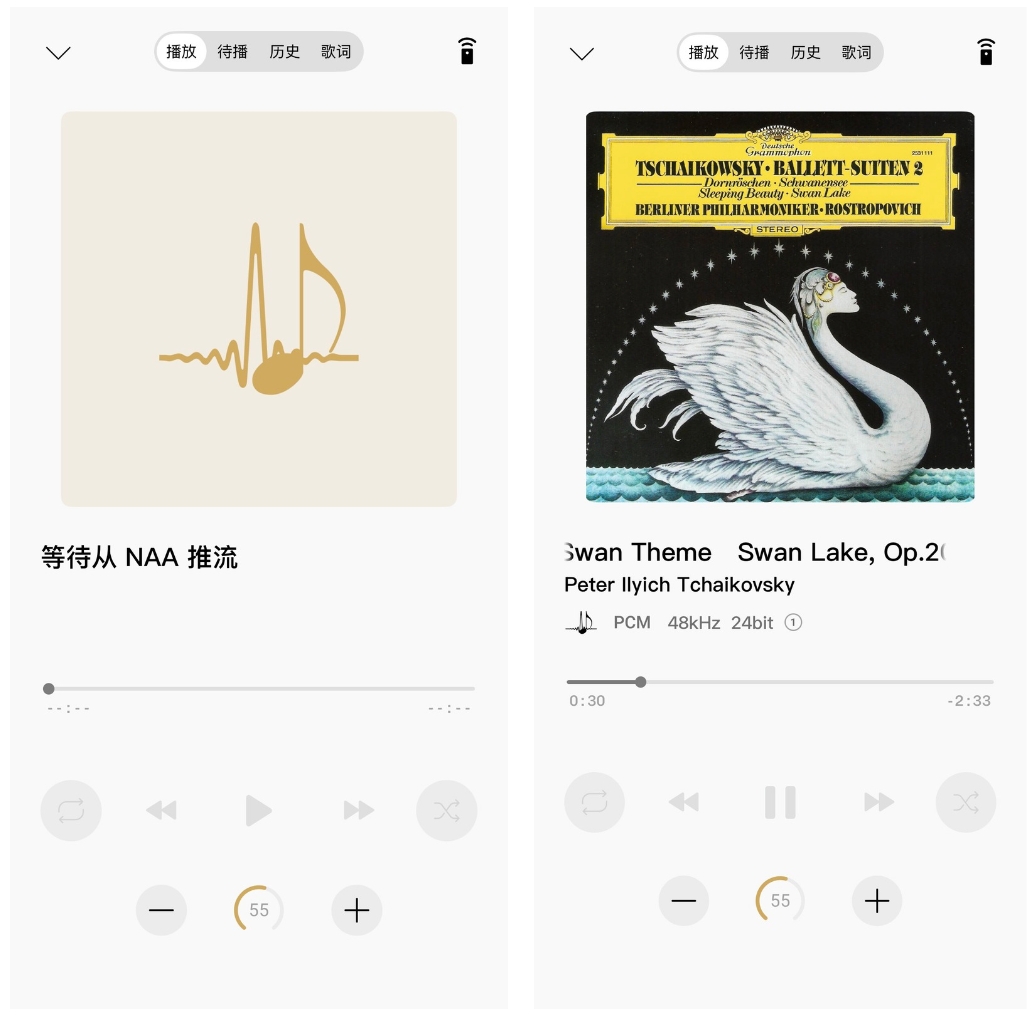This screenshot has height=1018, width=1035.
Task: Skip to next track after Swan Theme
Action: coord(879,802)
